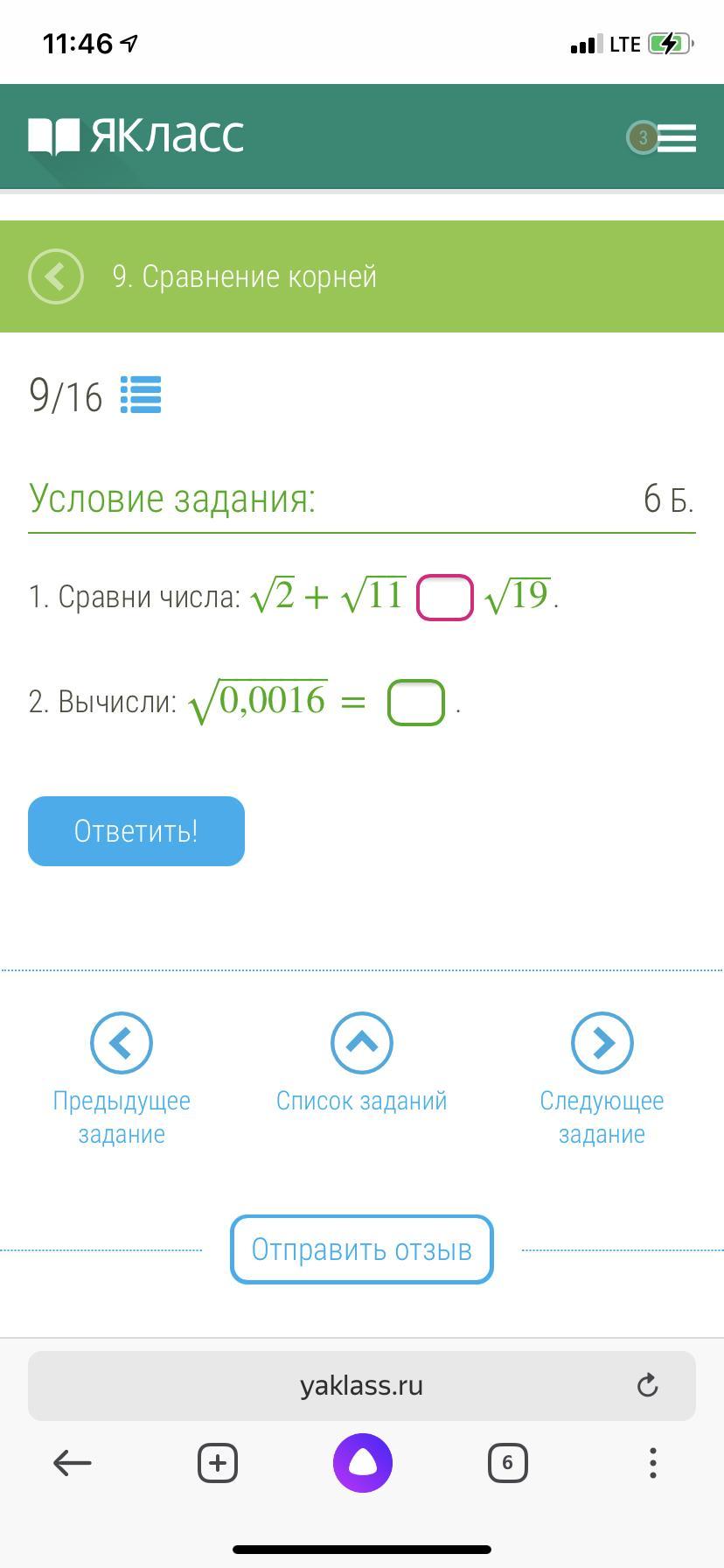Go to Следующее задание

[x=602, y=1043]
